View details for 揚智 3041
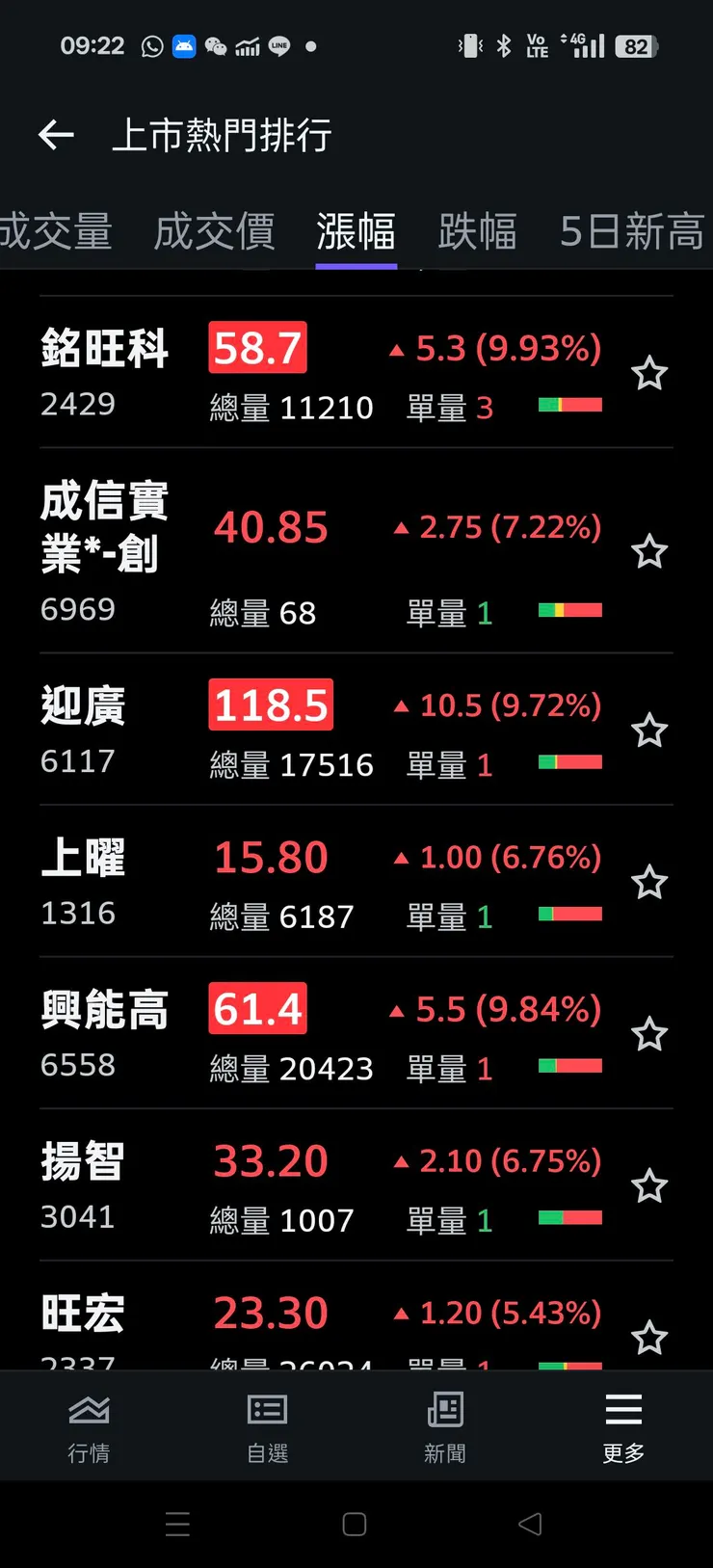Image resolution: width=713 pixels, height=1568 pixels. 84,1185
